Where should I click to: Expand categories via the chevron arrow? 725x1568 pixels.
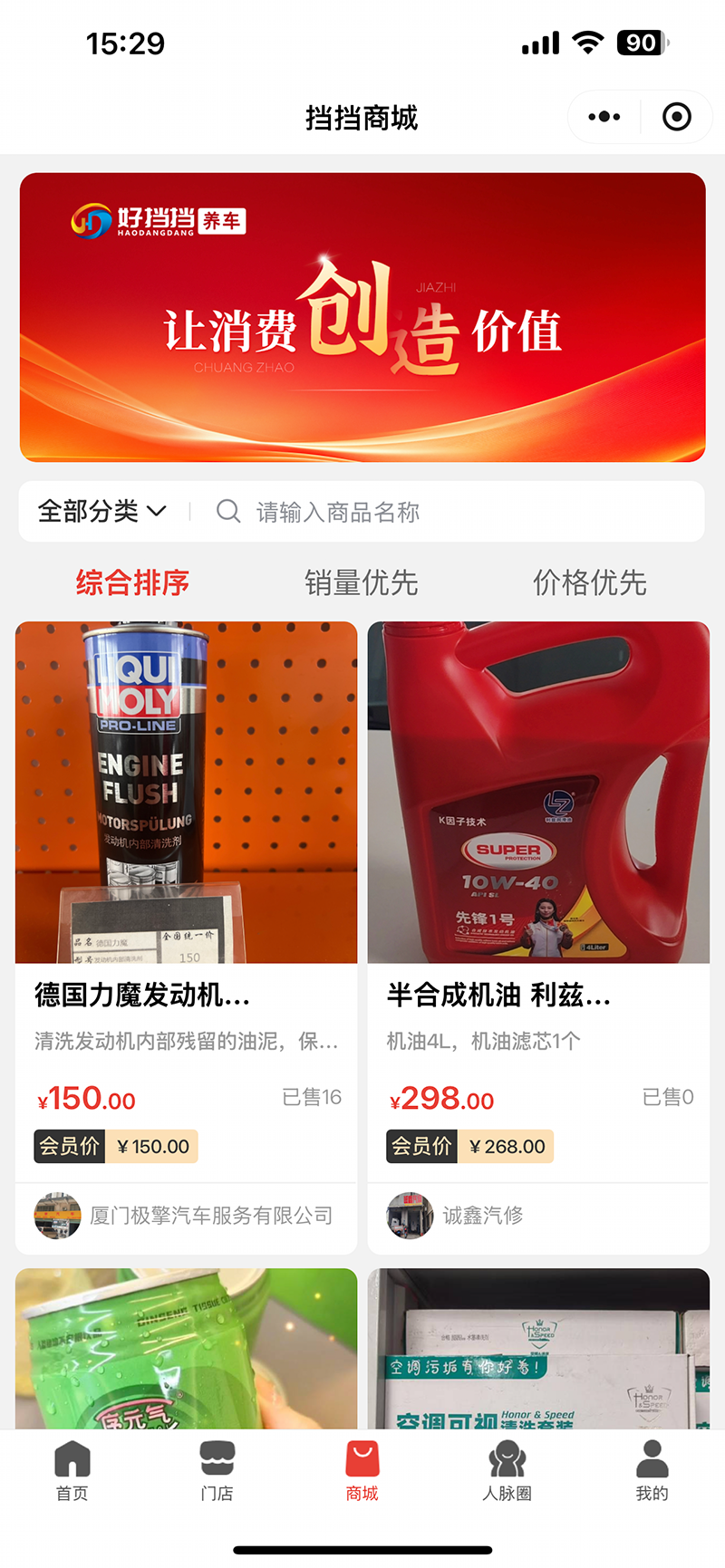[x=155, y=512]
